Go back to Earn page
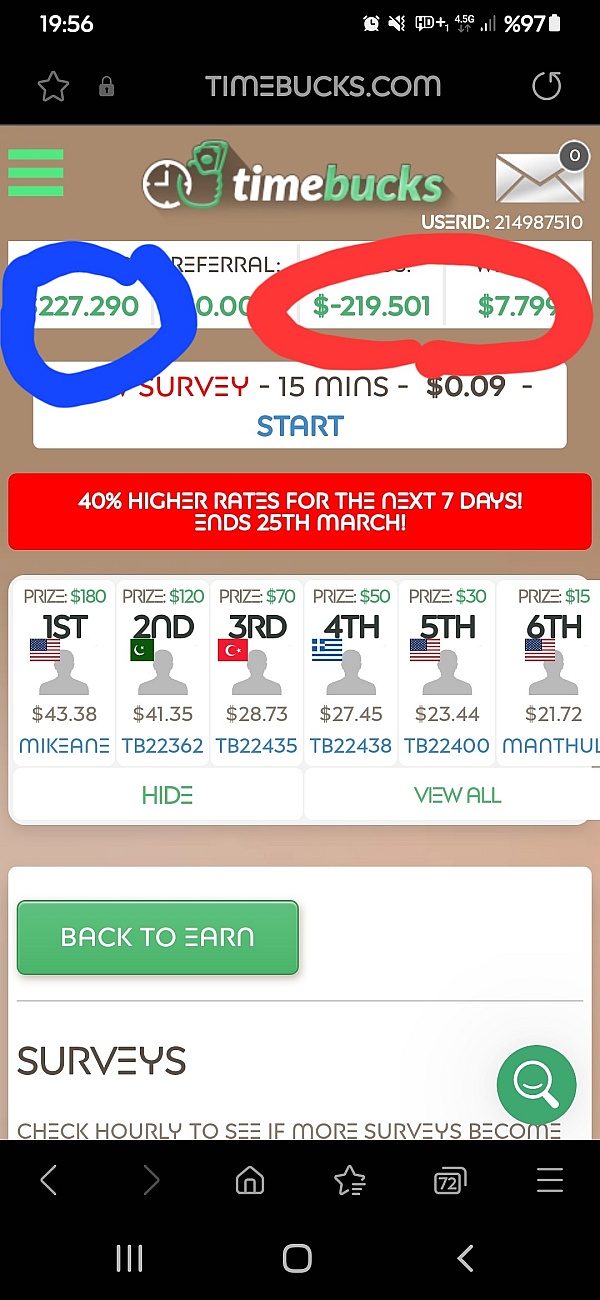600x1300 pixels. coord(158,937)
